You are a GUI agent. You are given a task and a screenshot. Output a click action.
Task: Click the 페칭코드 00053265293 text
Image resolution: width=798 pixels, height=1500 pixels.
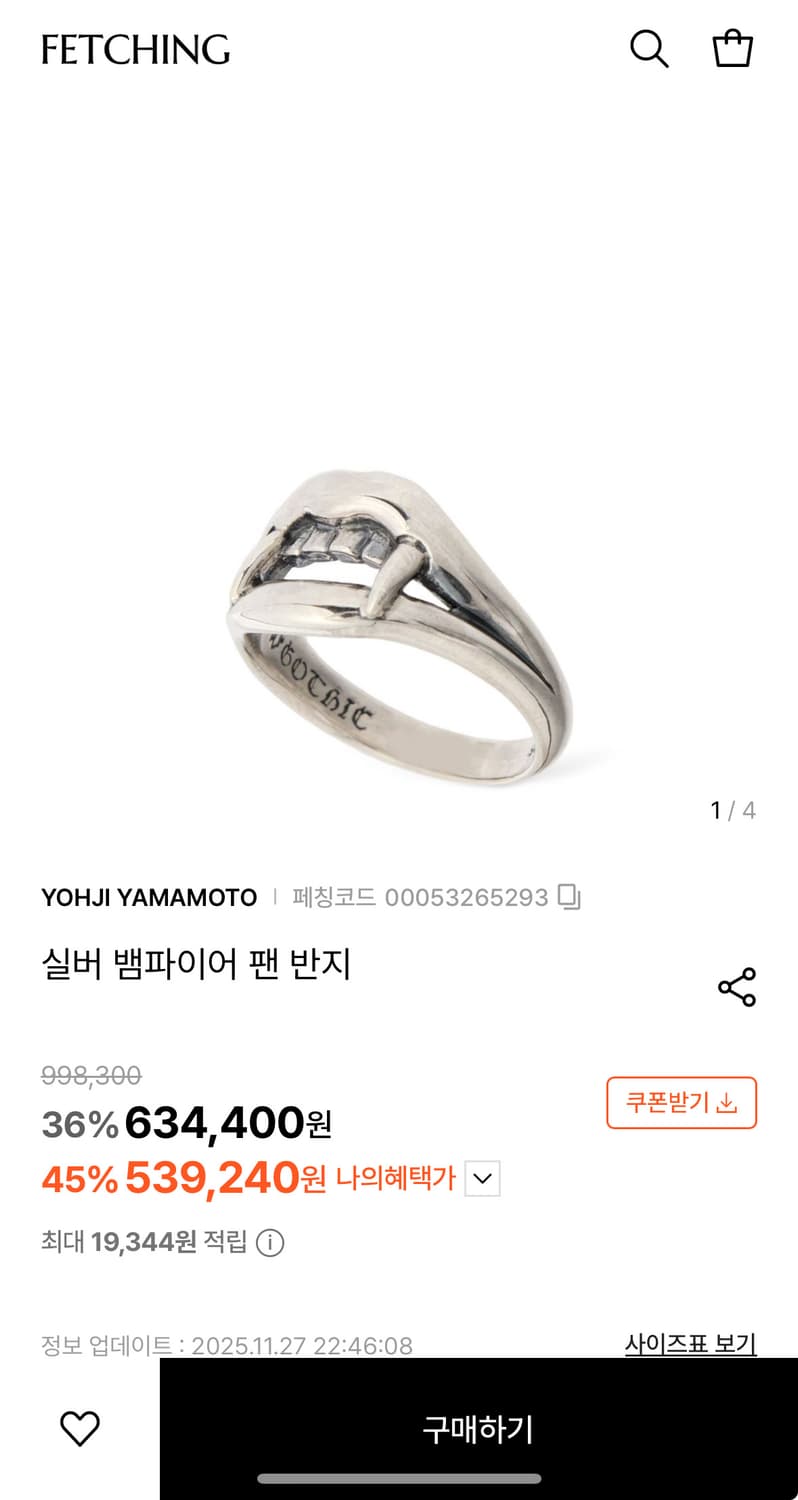[421, 897]
